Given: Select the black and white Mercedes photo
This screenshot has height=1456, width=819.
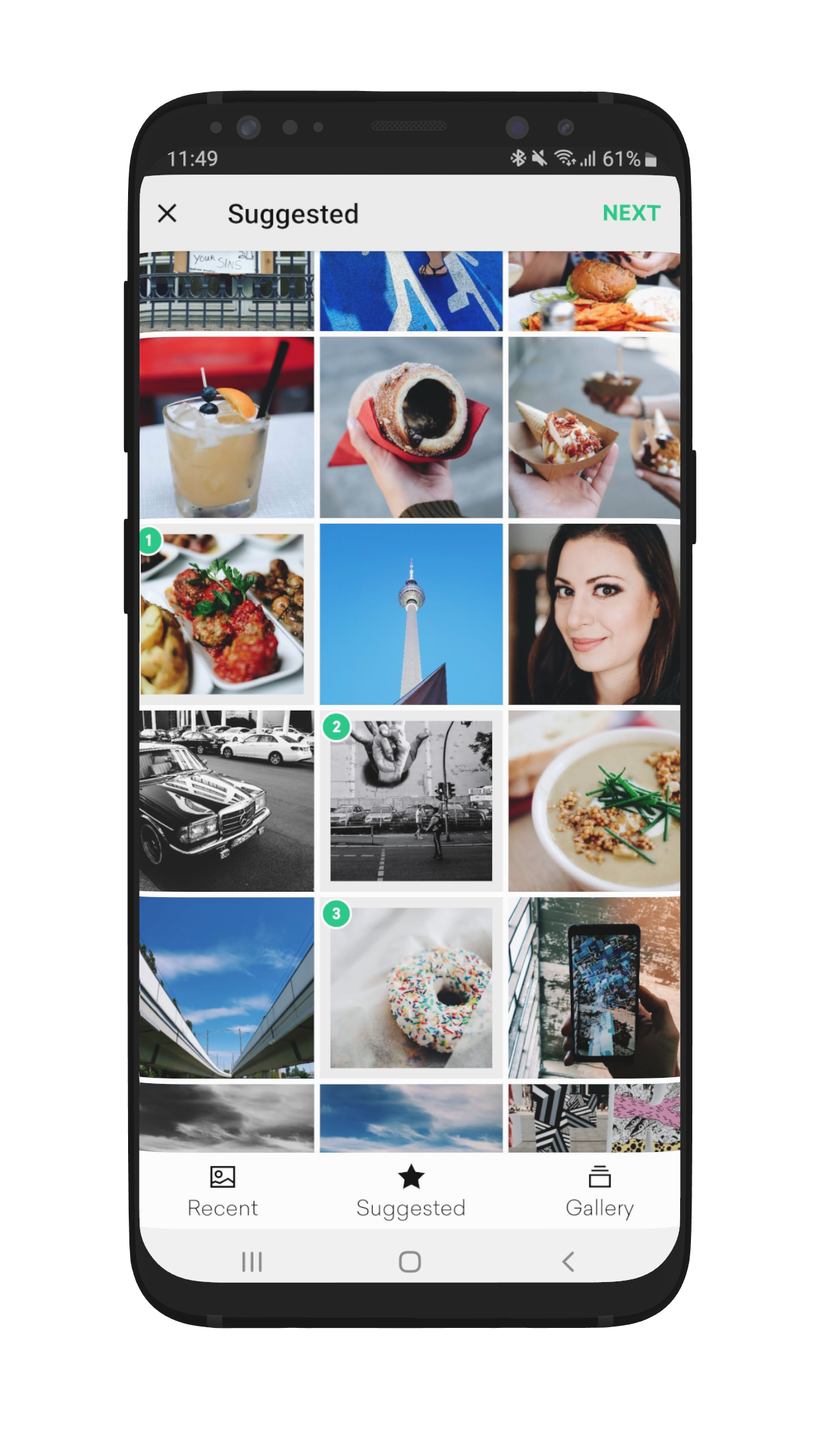Looking at the screenshot, I should 226,801.
